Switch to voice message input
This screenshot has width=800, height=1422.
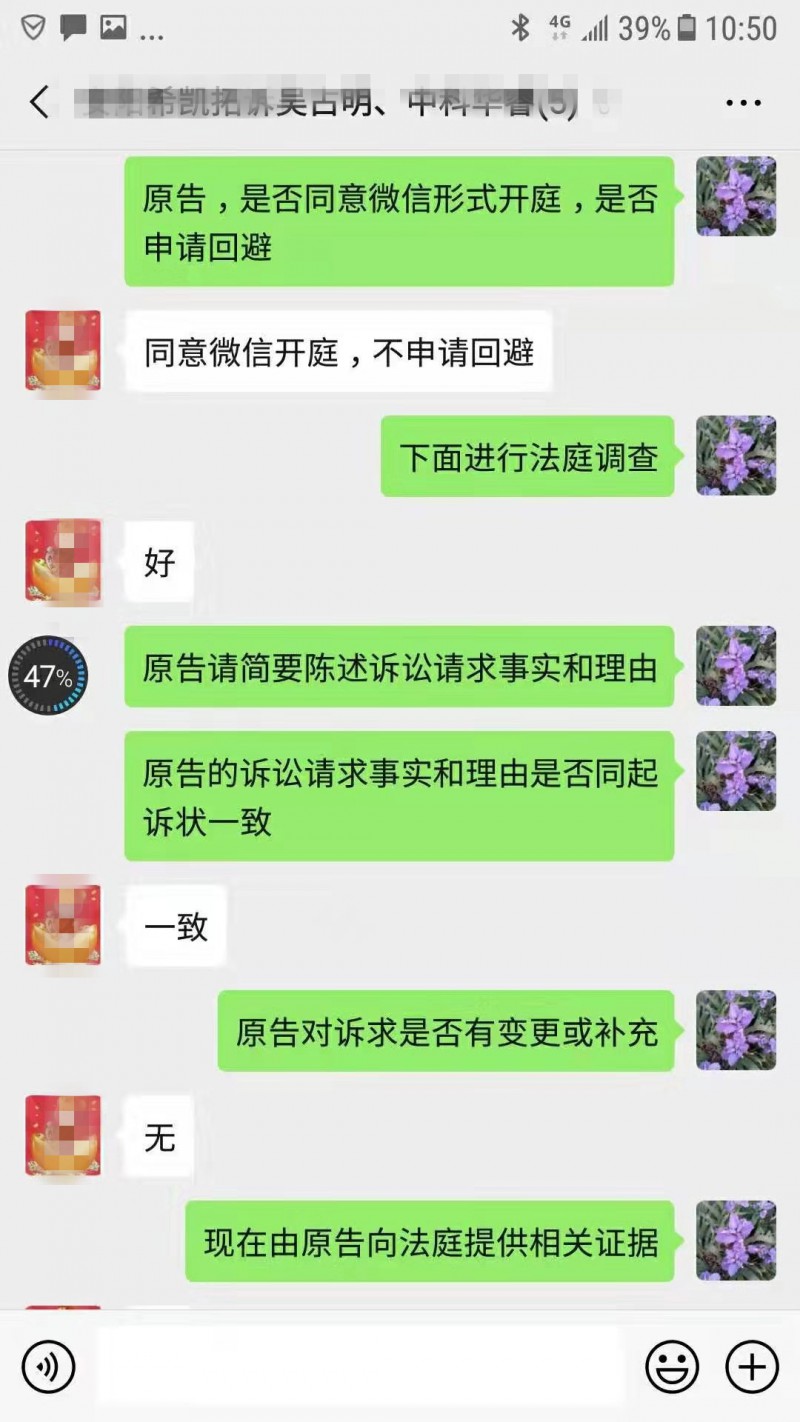pyautogui.click(x=49, y=1365)
